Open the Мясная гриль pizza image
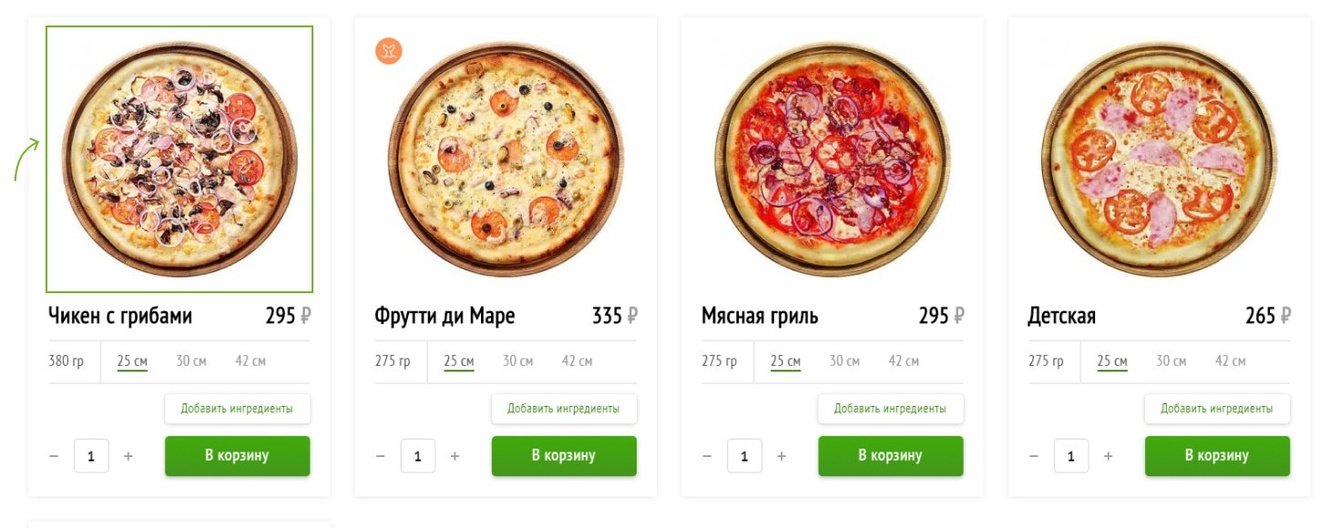The image size is (1340, 528). [x=832, y=158]
